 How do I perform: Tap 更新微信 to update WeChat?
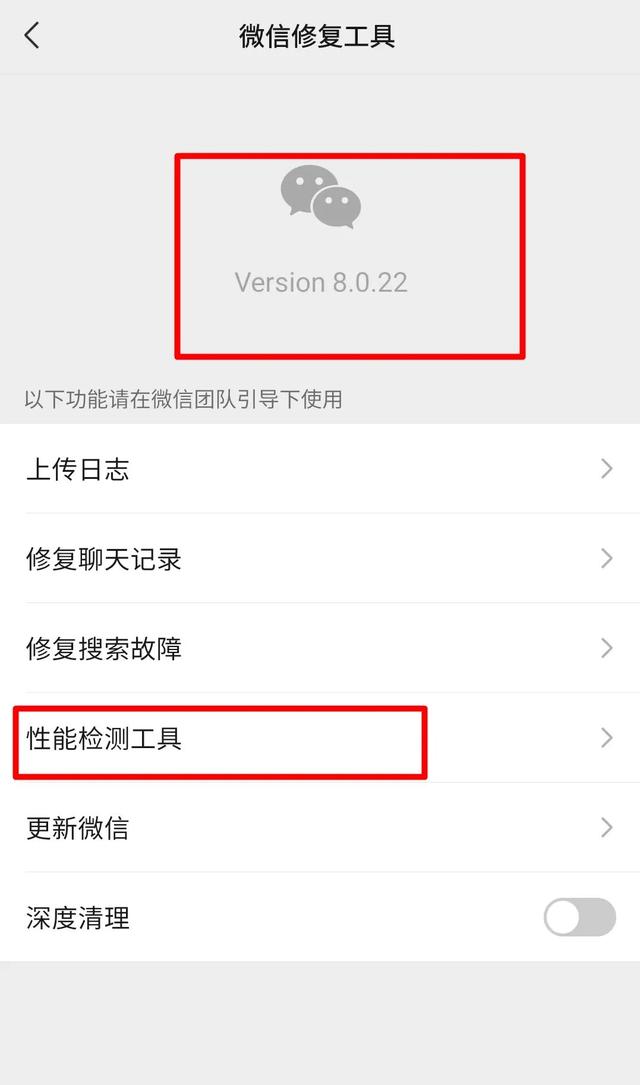coord(320,828)
